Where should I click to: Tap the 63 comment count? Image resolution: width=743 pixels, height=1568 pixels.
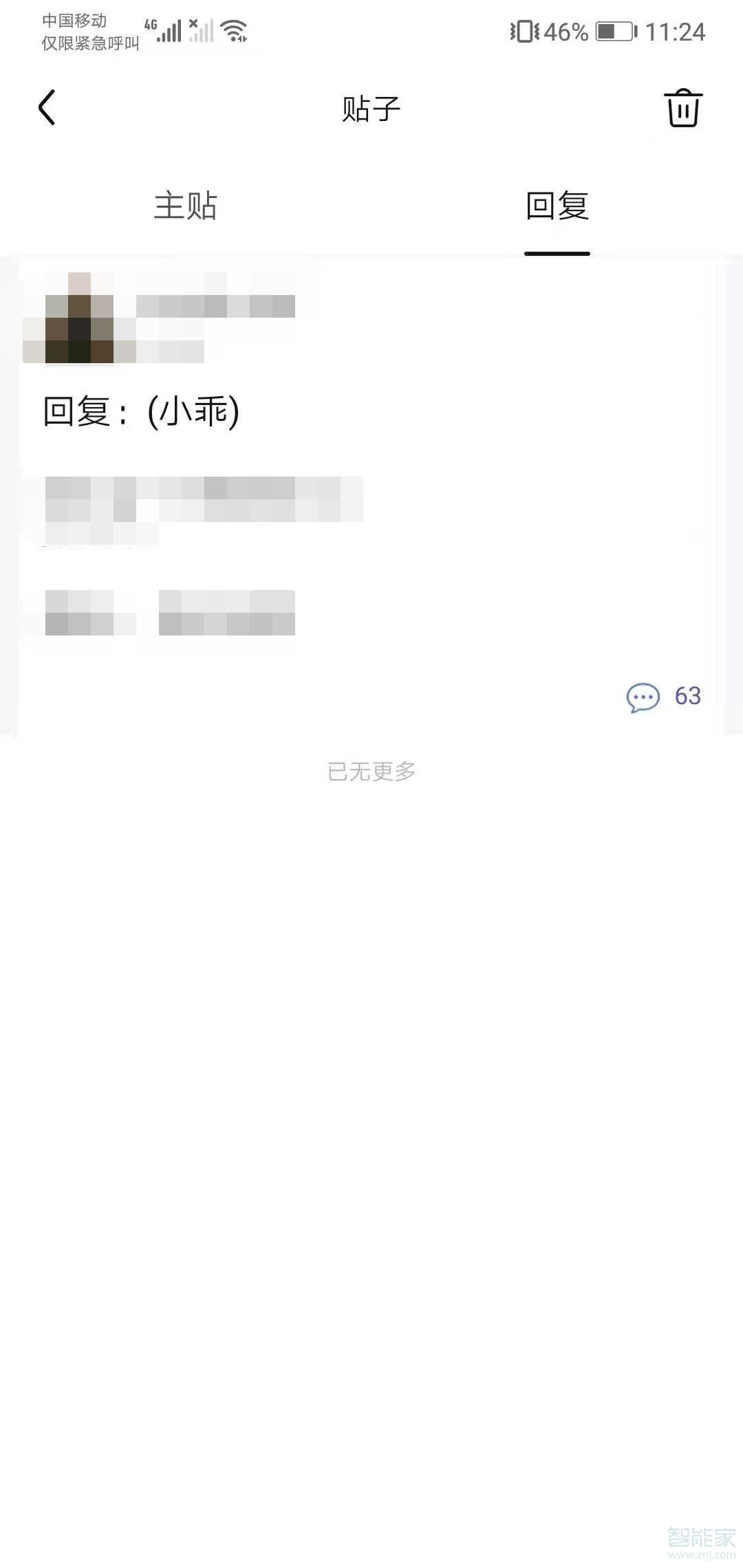pyautogui.click(x=688, y=696)
